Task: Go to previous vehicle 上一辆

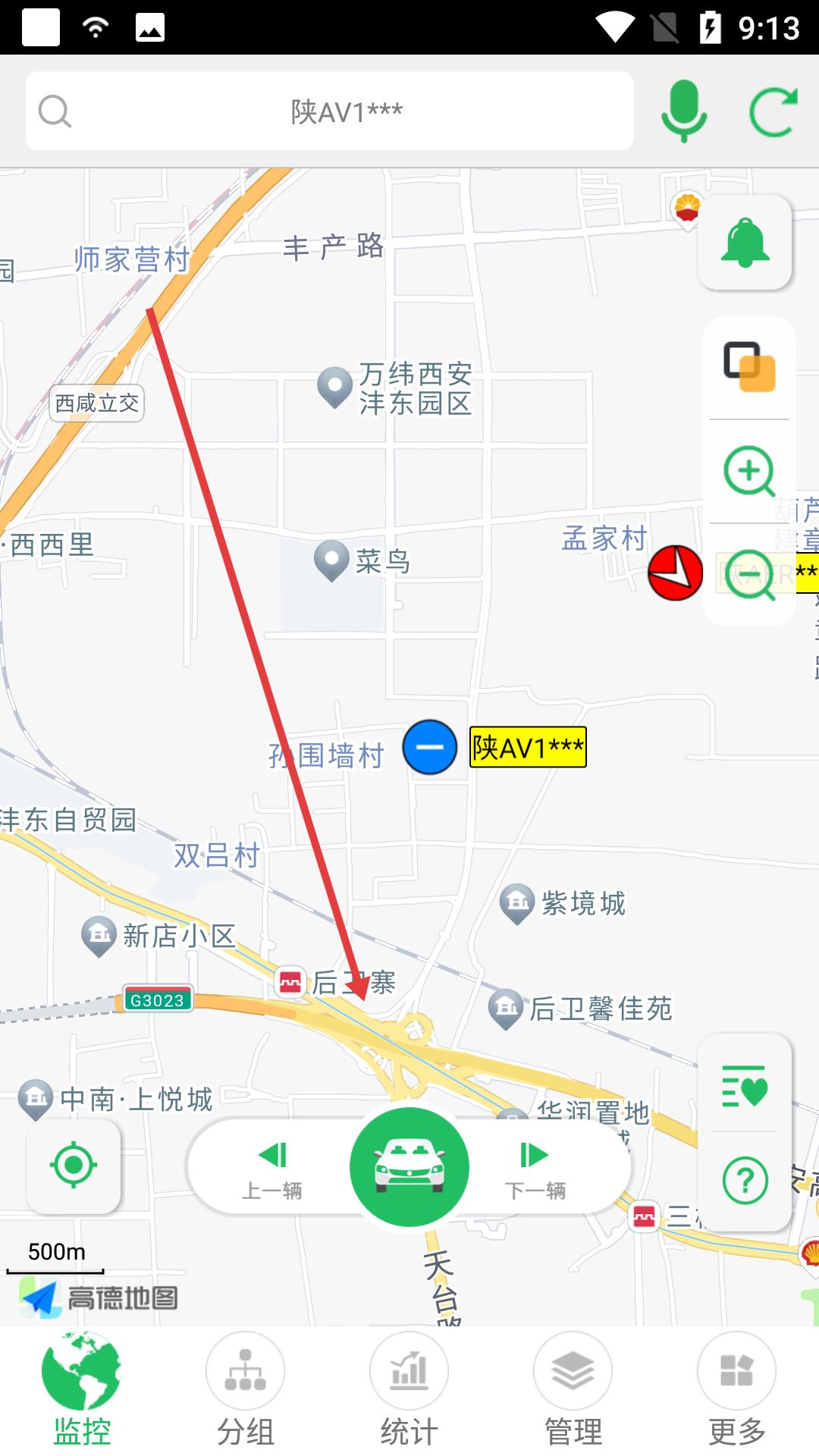Action: [272, 1169]
